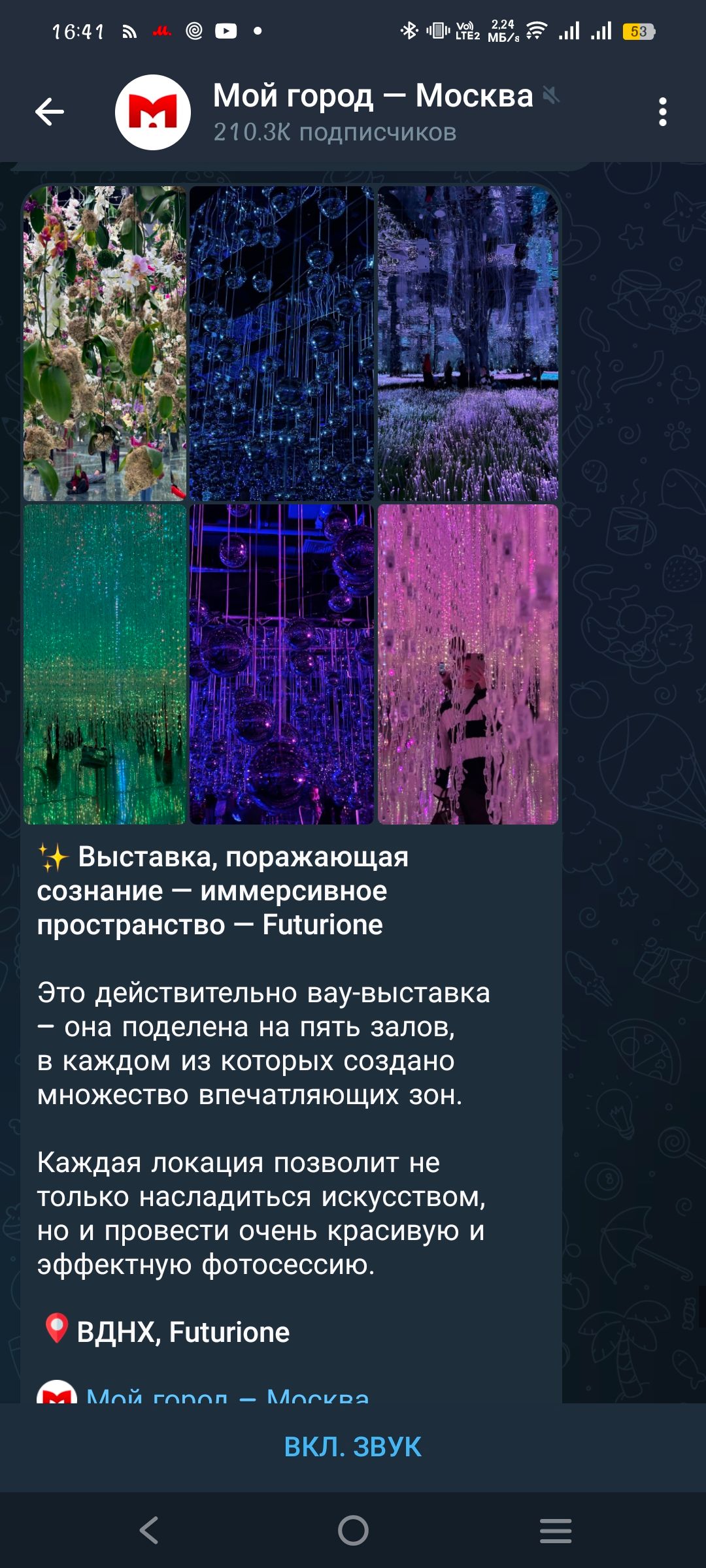Open the blue hanging spheres photo
This screenshot has height=1568, width=706.
(282, 344)
